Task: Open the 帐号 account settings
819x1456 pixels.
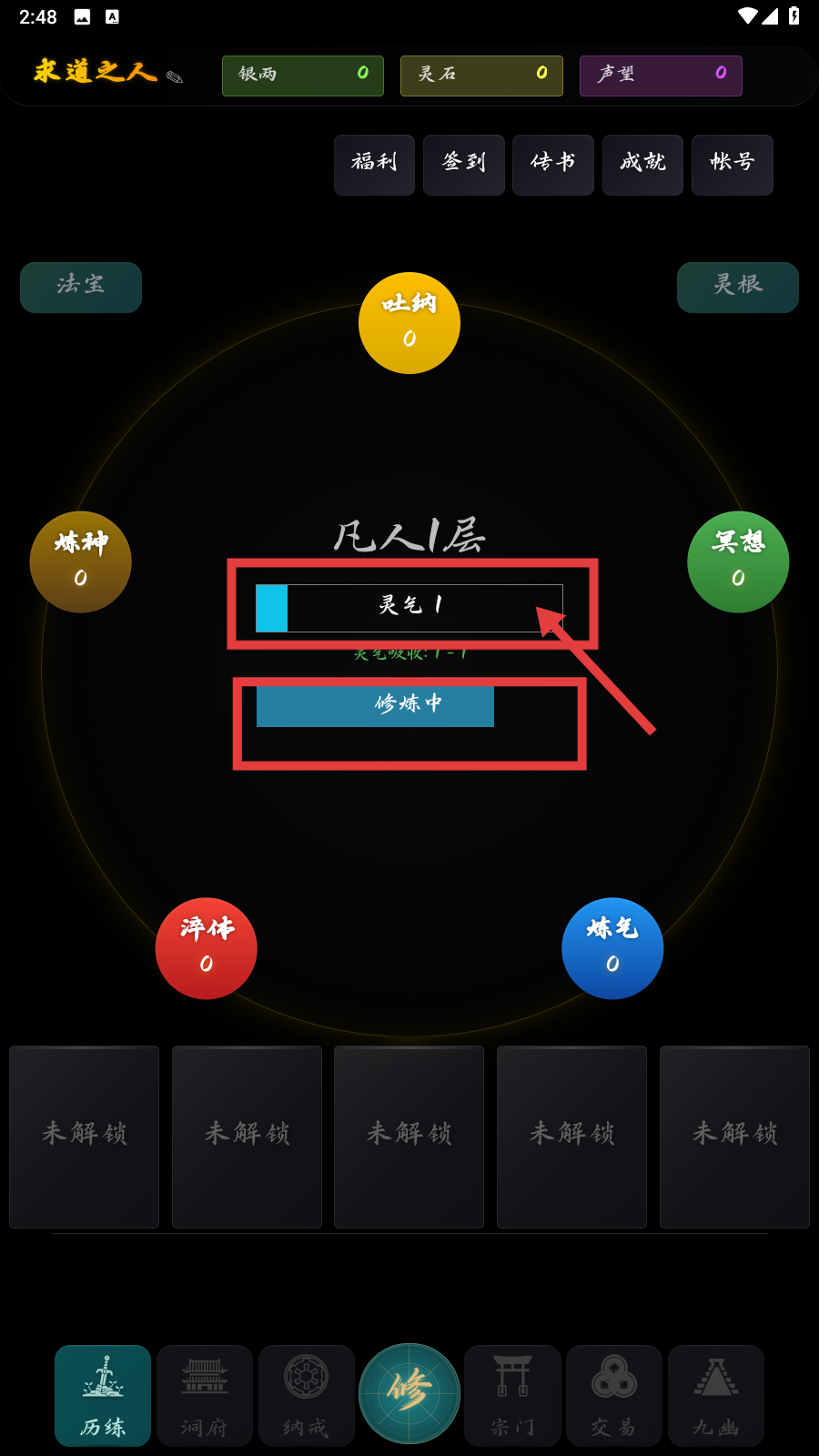Action: [x=732, y=165]
